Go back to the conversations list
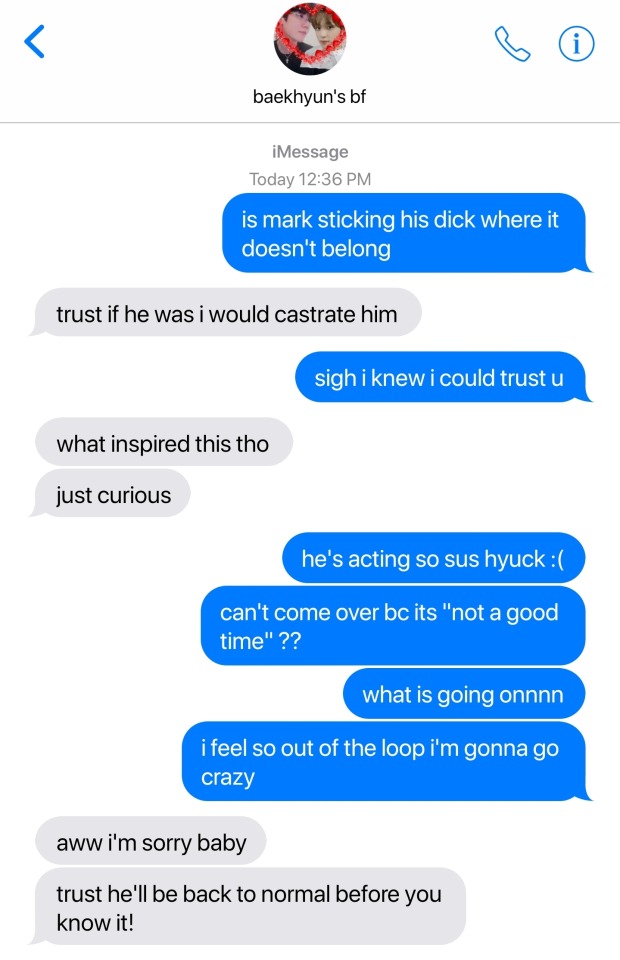 [x=35, y=42]
